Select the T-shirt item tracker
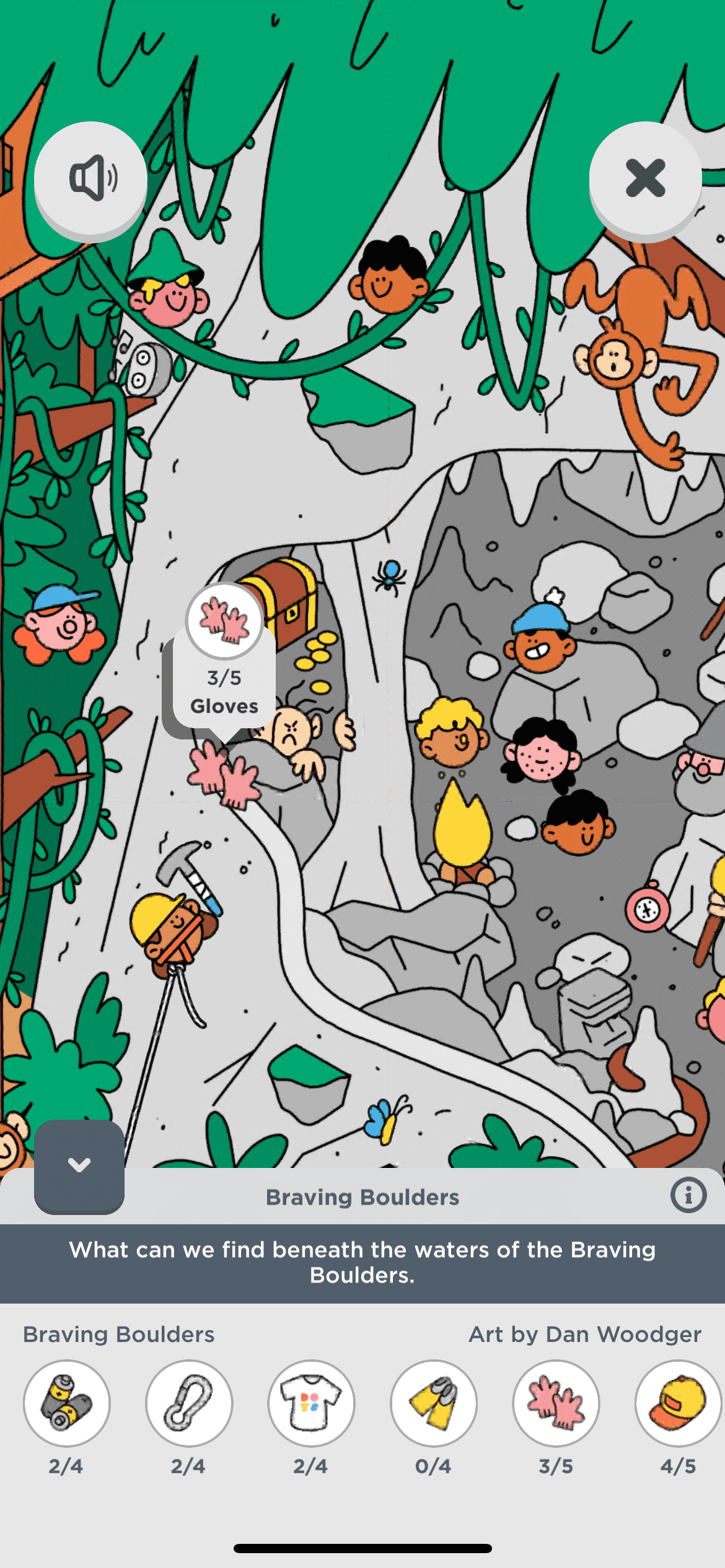 pyautogui.click(x=311, y=1403)
